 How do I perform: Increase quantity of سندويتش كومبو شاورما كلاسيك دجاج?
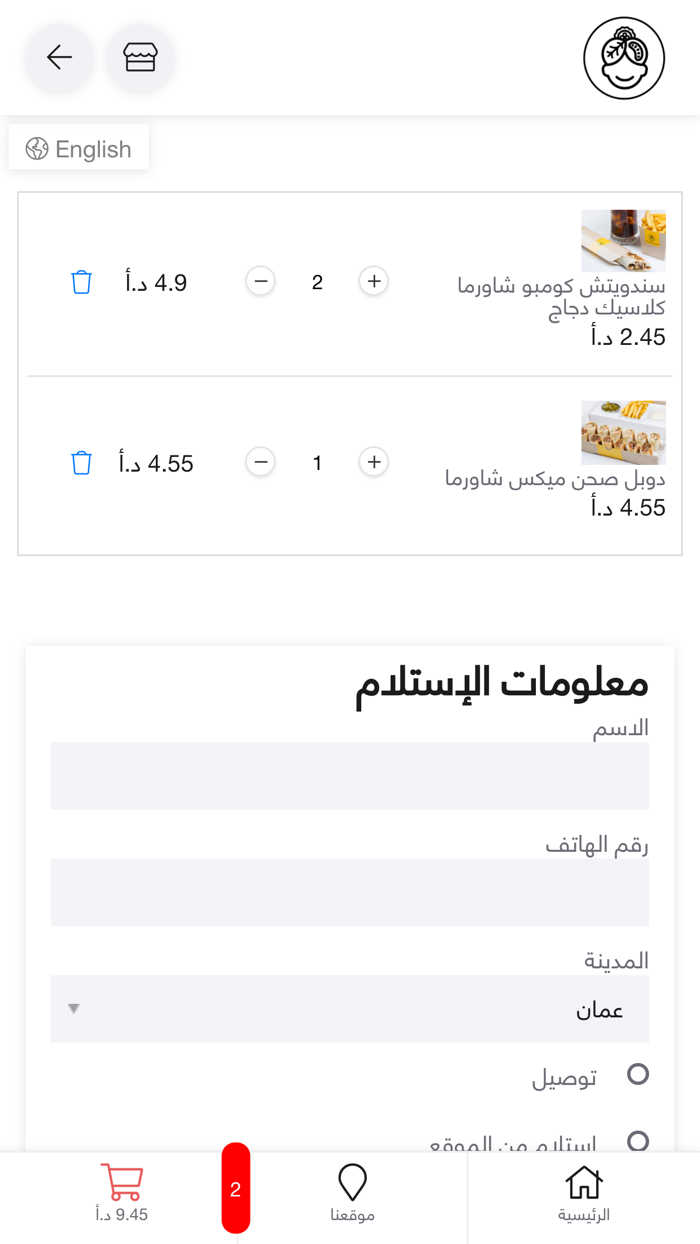pyautogui.click(x=374, y=282)
